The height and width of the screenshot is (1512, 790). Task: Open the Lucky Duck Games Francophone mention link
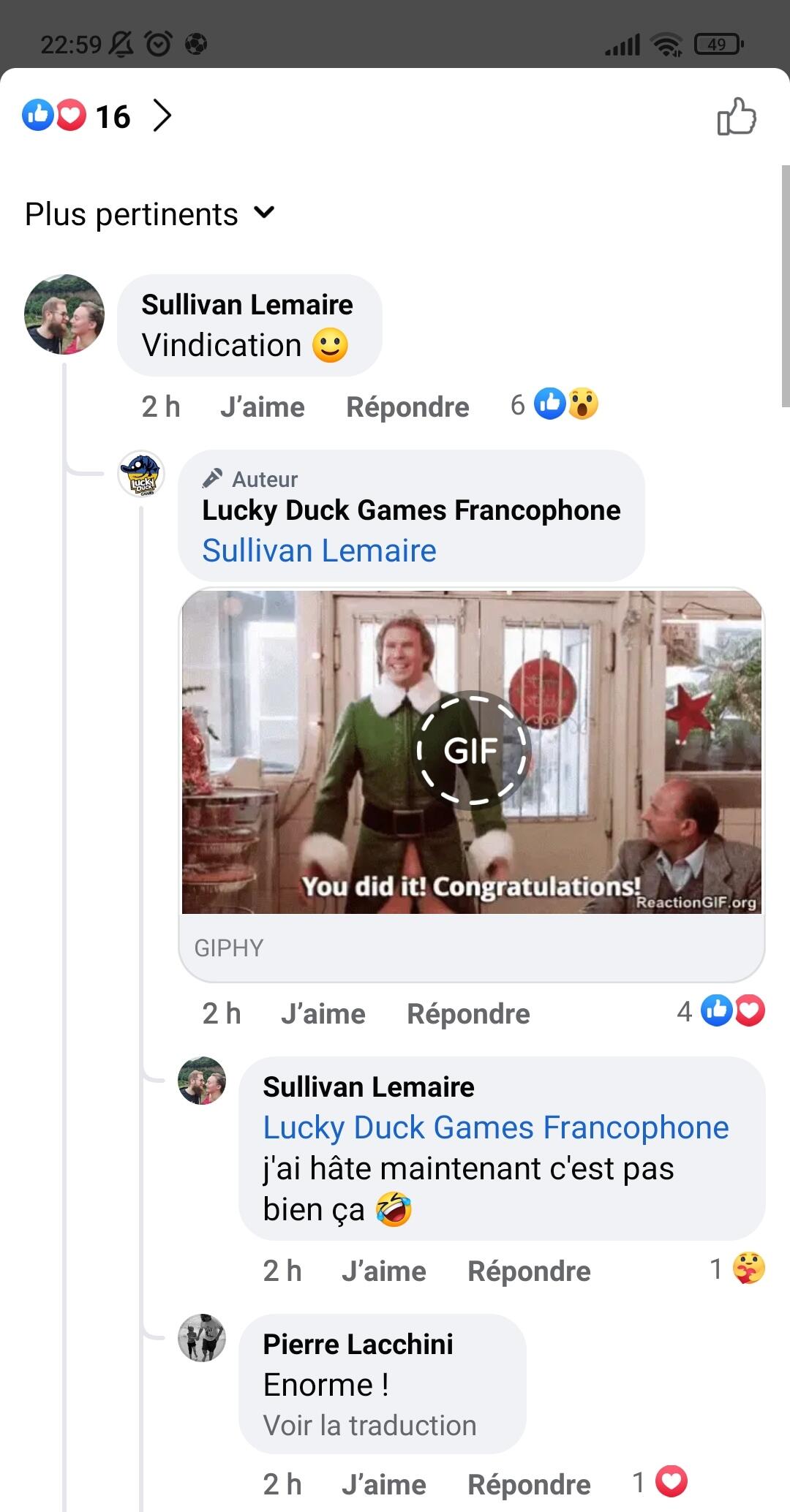pos(496,1127)
